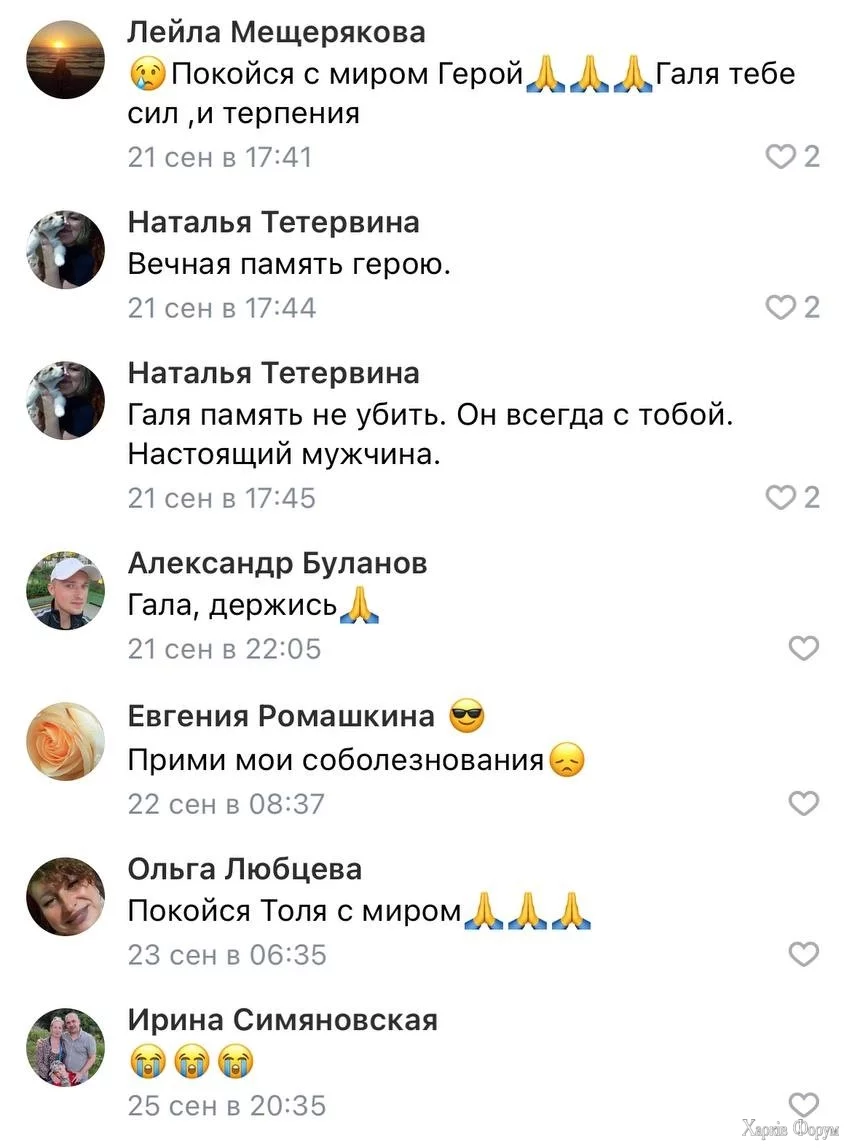Like the comment "Вечная память герою."
Screen dimensions: 852x1148
(x=779, y=307)
